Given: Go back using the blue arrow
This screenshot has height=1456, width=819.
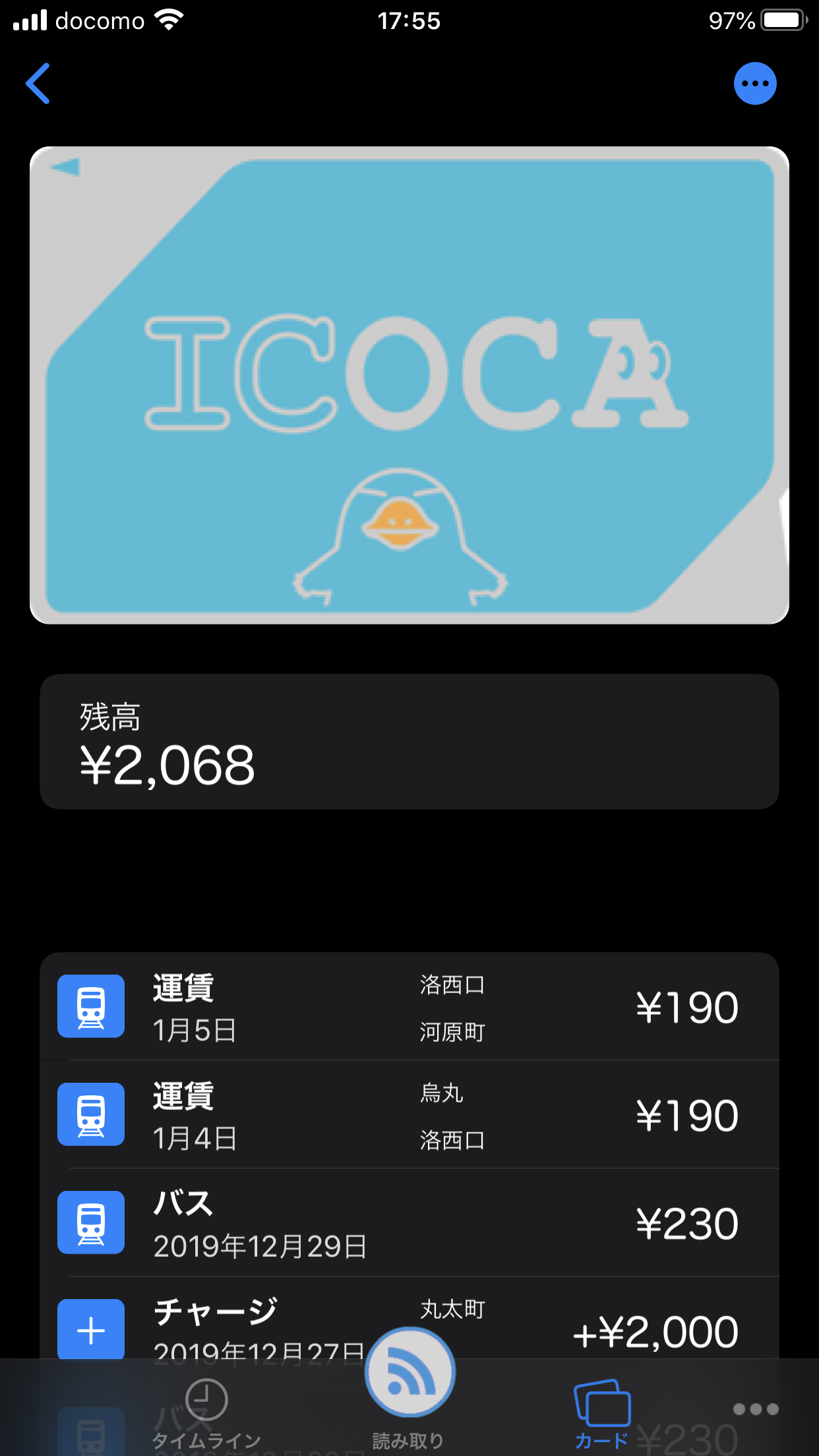Looking at the screenshot, I should (x=38, y=84).
